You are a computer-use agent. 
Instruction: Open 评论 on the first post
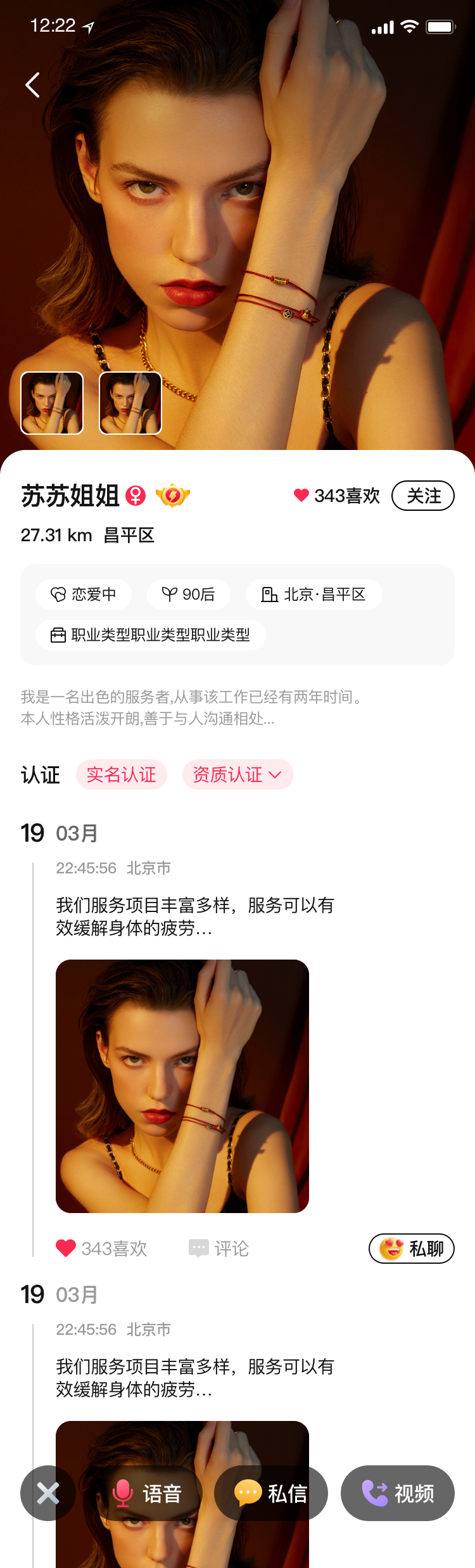(x=219, y=1249)
